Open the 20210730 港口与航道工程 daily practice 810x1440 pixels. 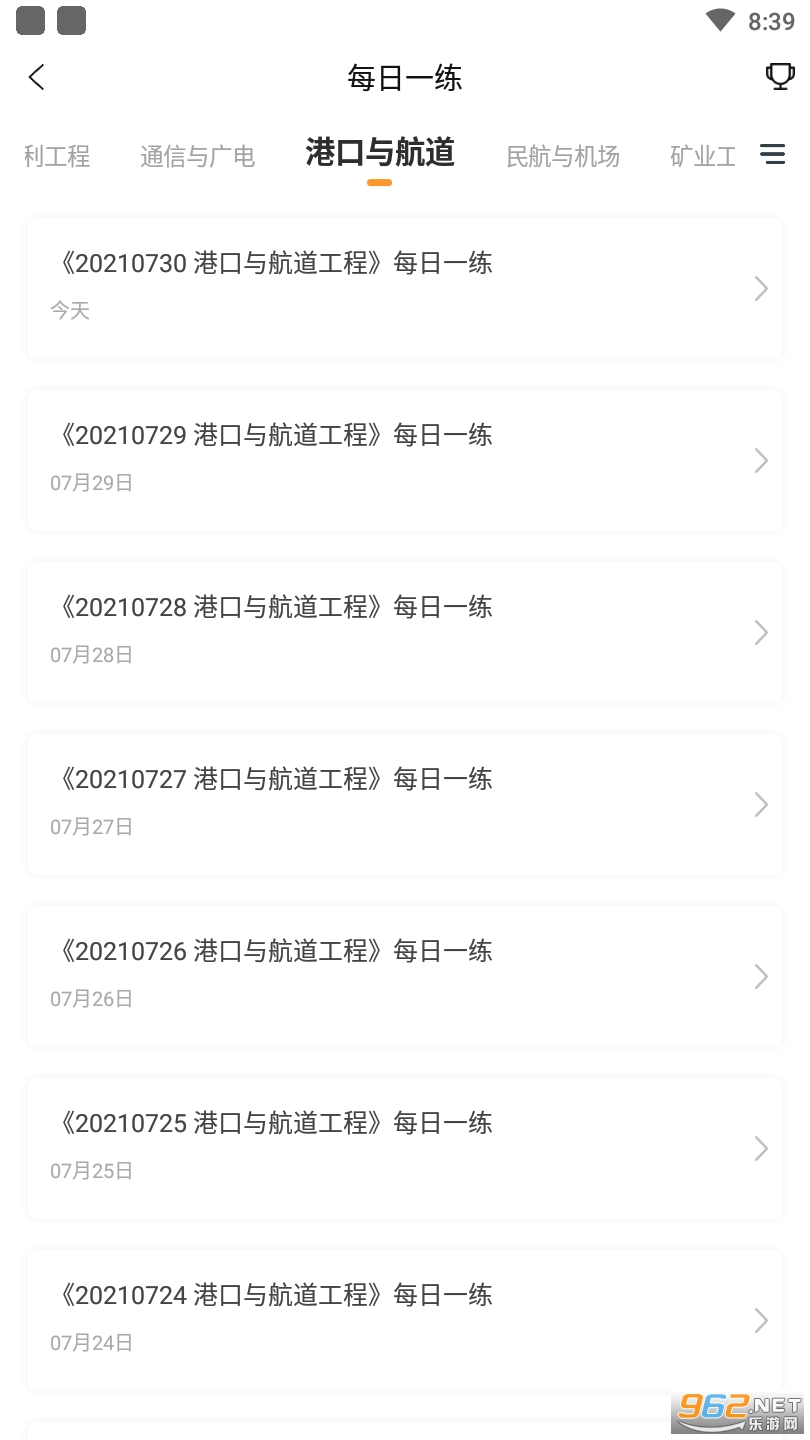404,288
